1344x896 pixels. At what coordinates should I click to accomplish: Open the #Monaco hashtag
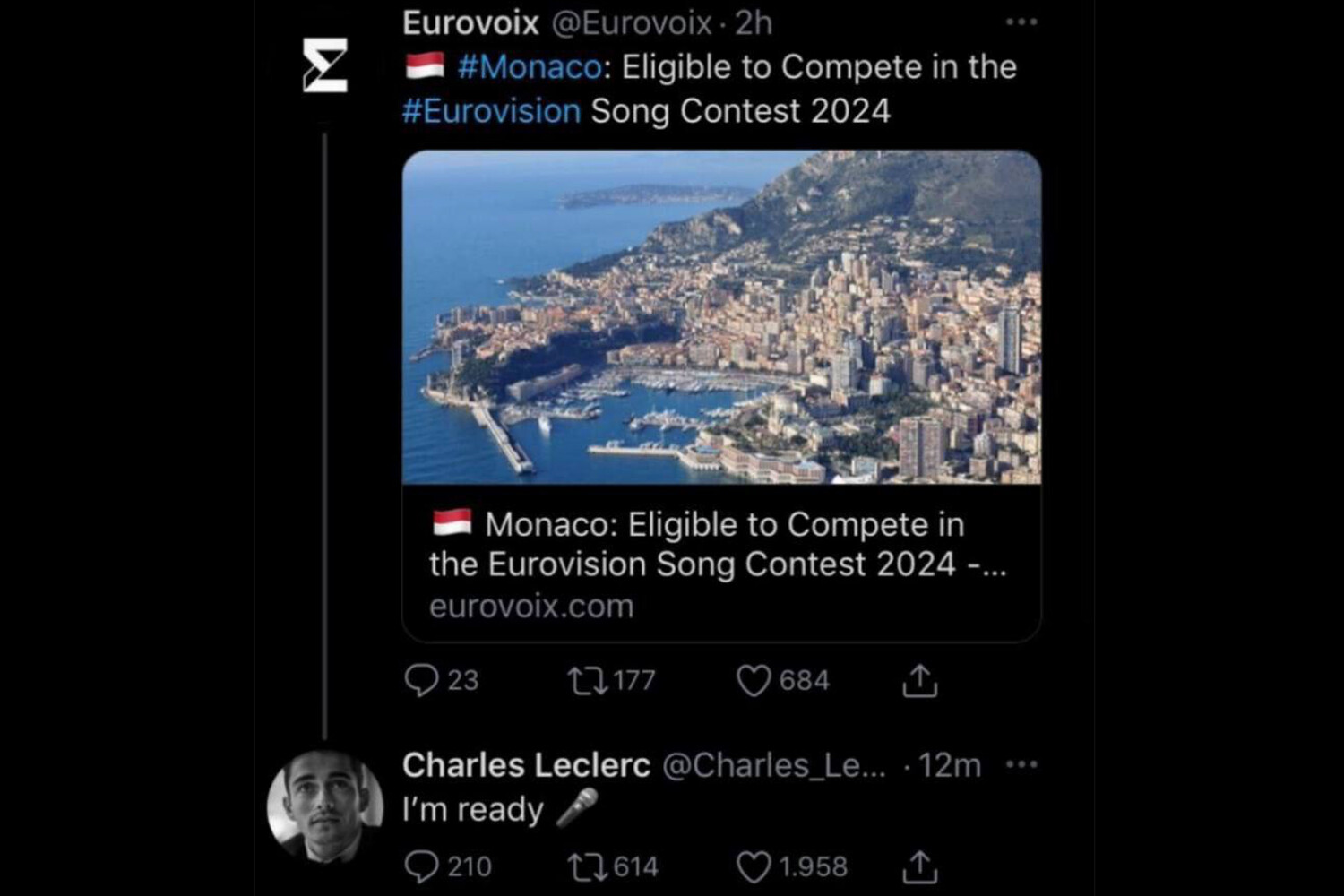coord(529,67)
